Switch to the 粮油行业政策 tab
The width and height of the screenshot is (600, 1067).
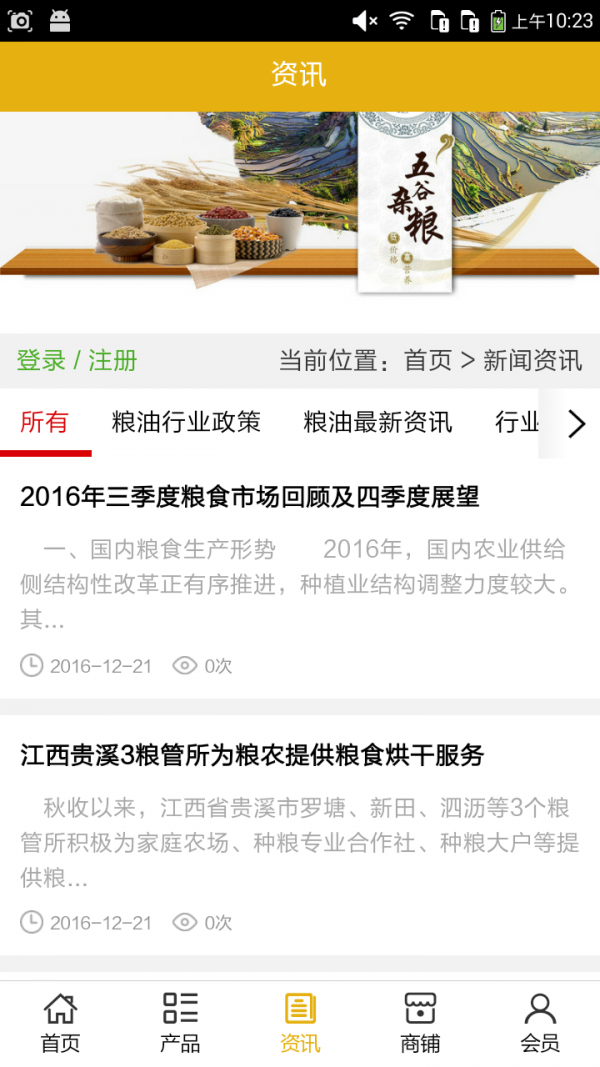(186, 423)
